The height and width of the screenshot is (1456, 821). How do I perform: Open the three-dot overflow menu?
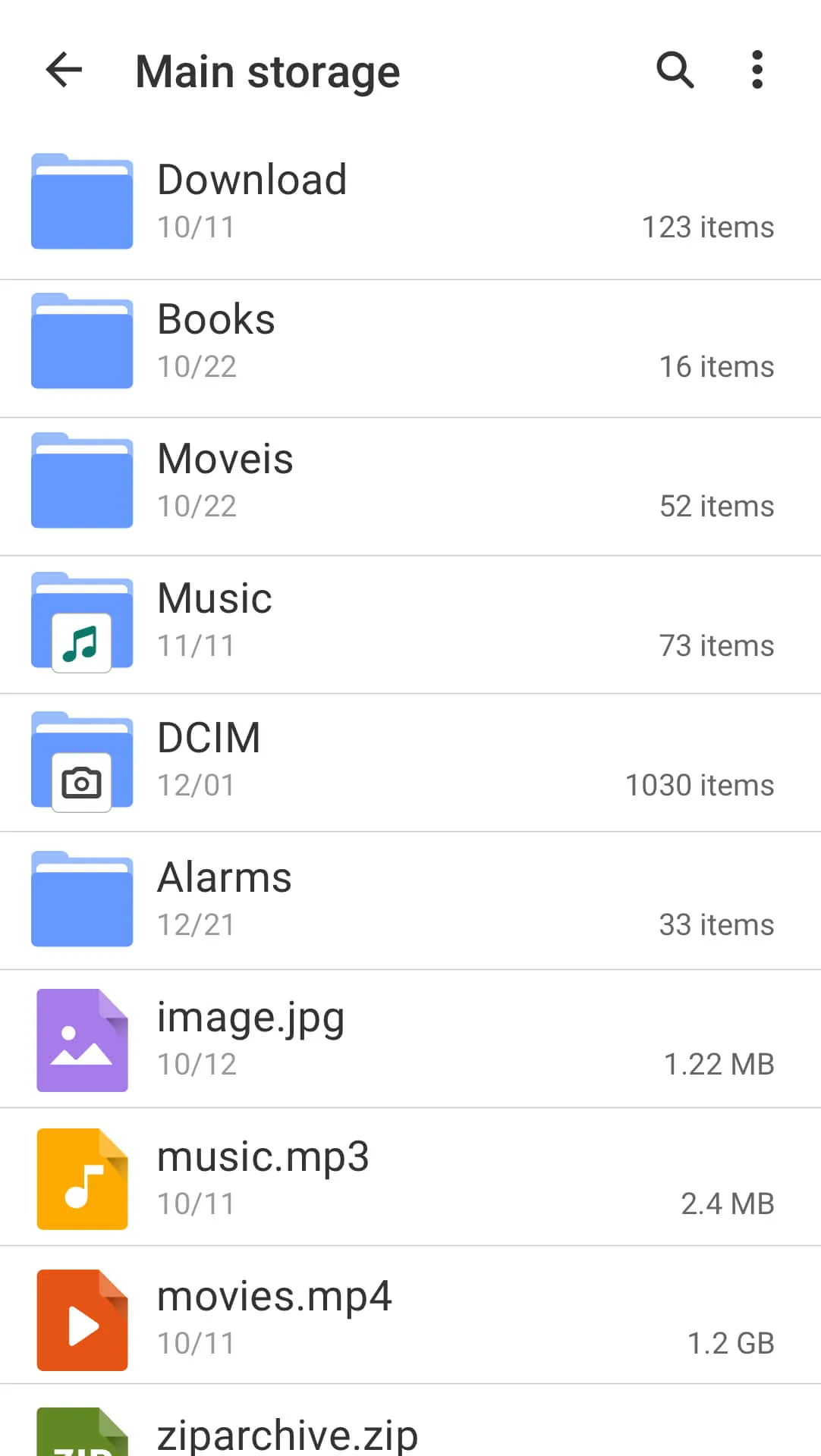pyautogui.click(x=757, y=71)
